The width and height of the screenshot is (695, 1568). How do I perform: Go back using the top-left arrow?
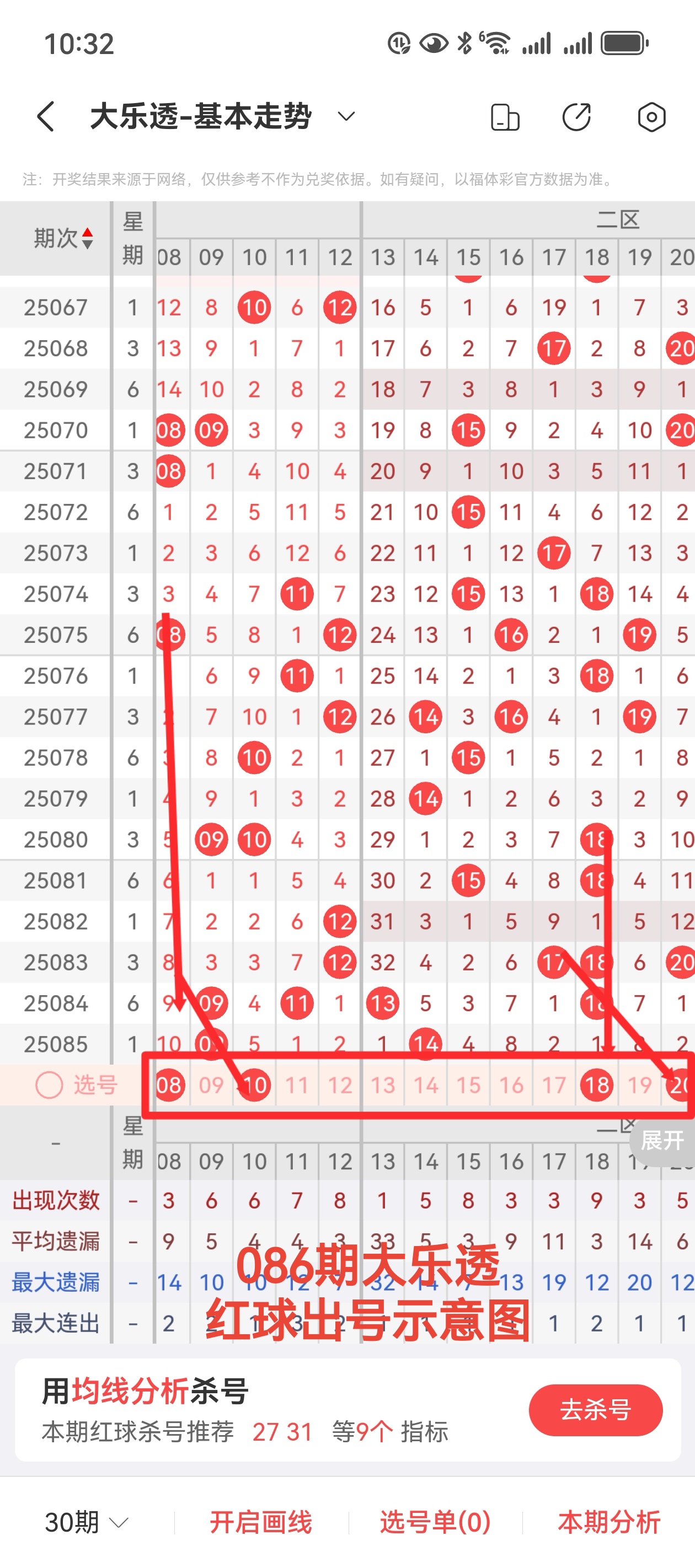click(46, 116)
